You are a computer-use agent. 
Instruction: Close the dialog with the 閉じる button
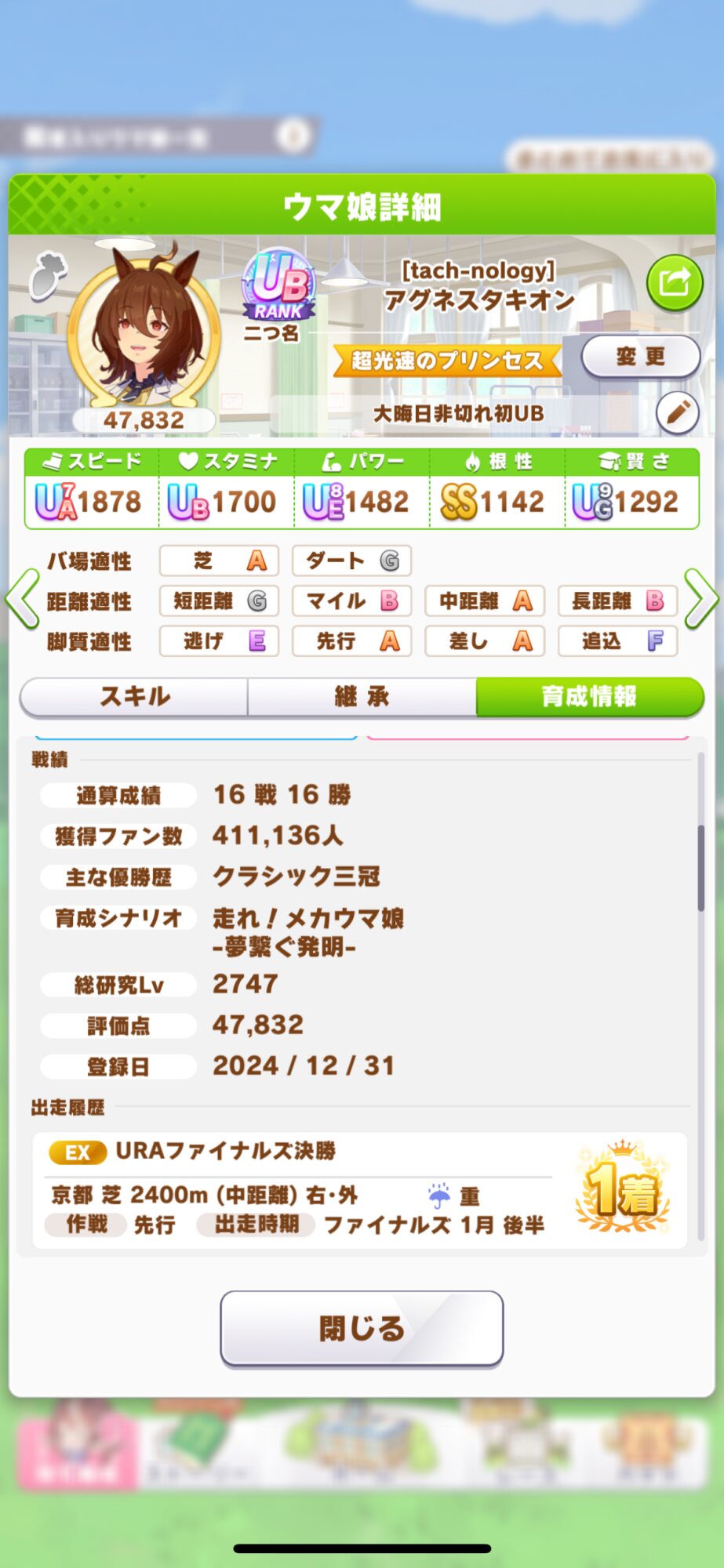362,1329
